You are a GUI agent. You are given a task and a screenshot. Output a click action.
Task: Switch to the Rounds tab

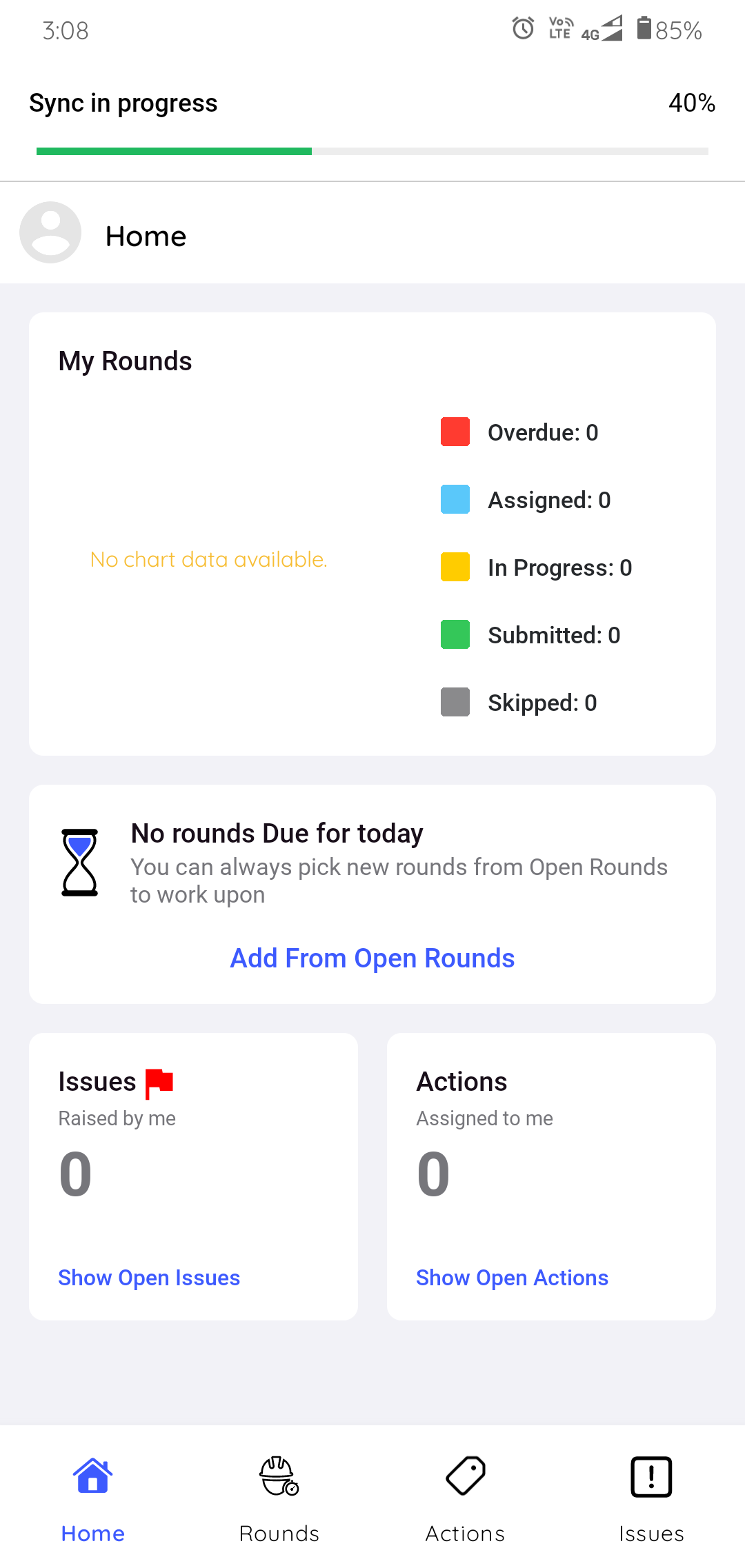tap(279, 1495)
